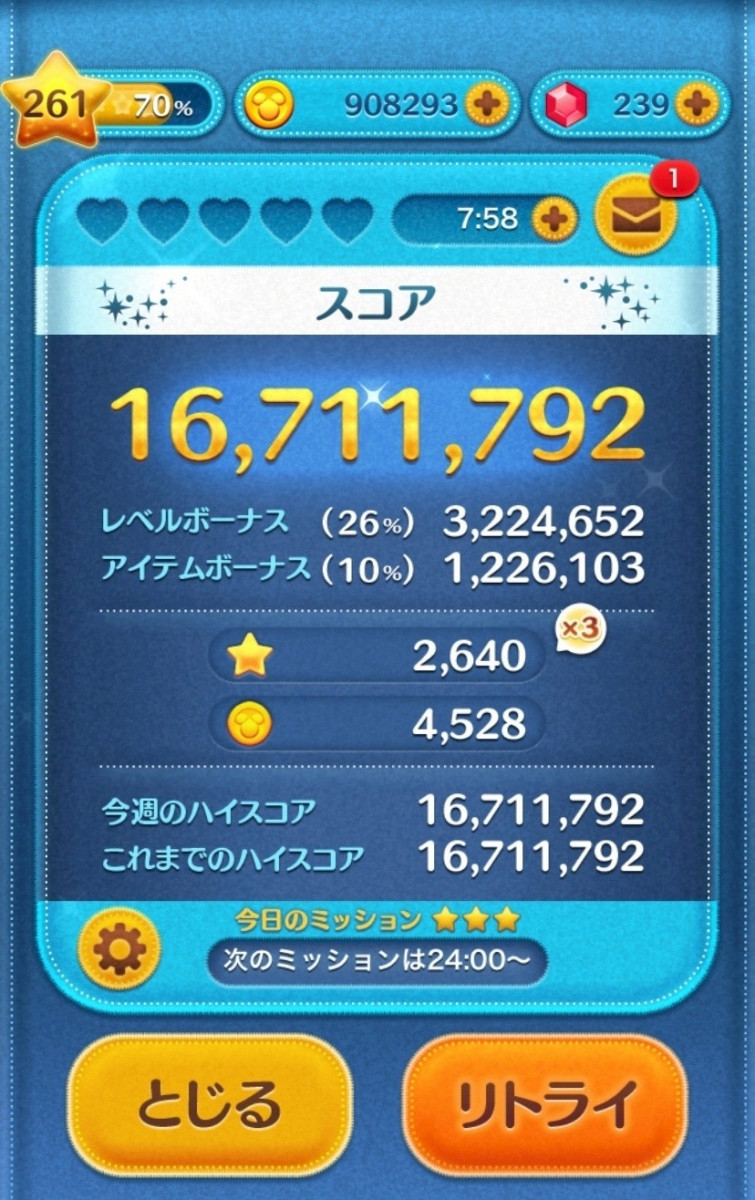Close the score screen with とじる

pos(208,1106)
